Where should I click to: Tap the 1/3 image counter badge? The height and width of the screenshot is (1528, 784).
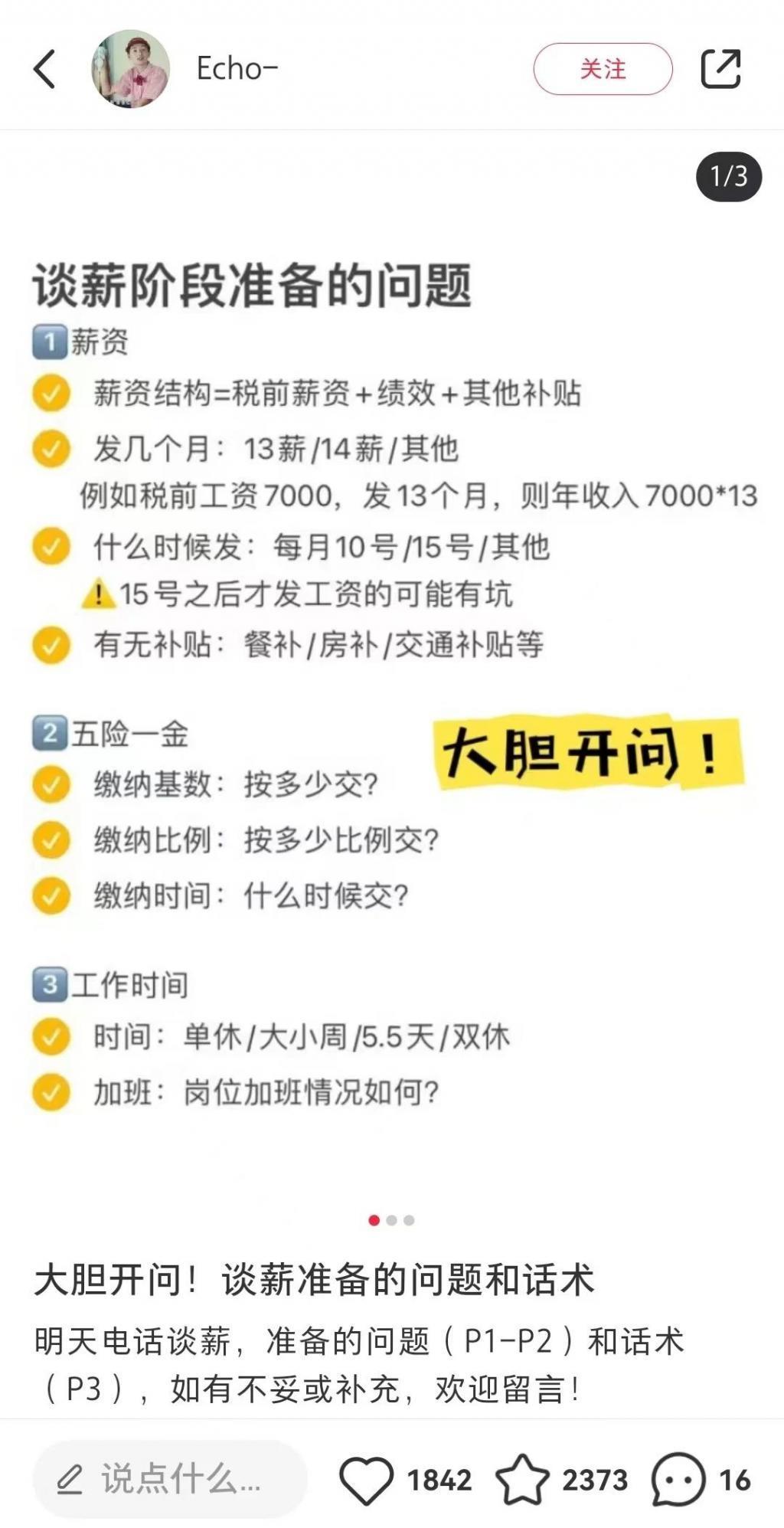[x=727, y=176]
